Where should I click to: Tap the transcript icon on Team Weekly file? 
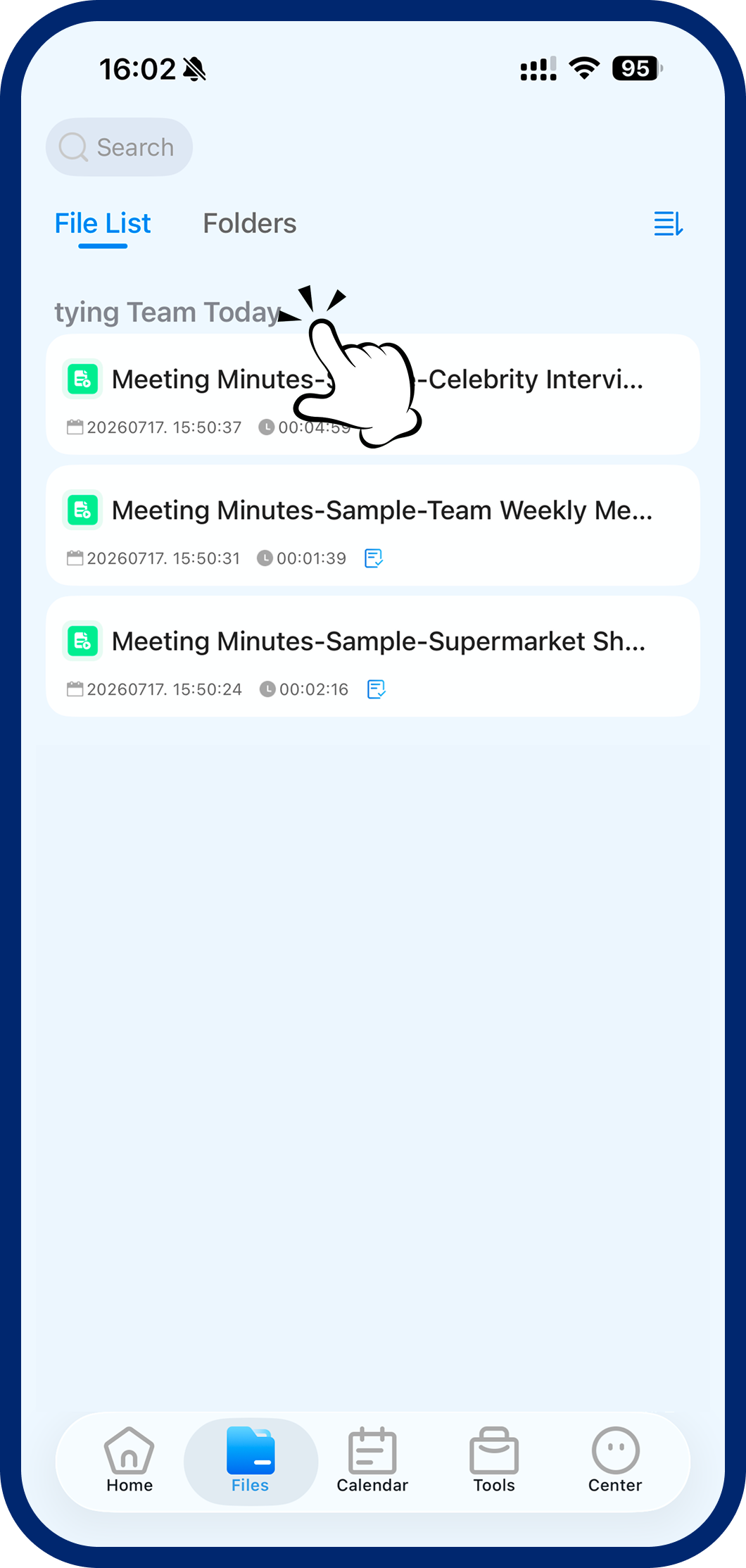374,558
